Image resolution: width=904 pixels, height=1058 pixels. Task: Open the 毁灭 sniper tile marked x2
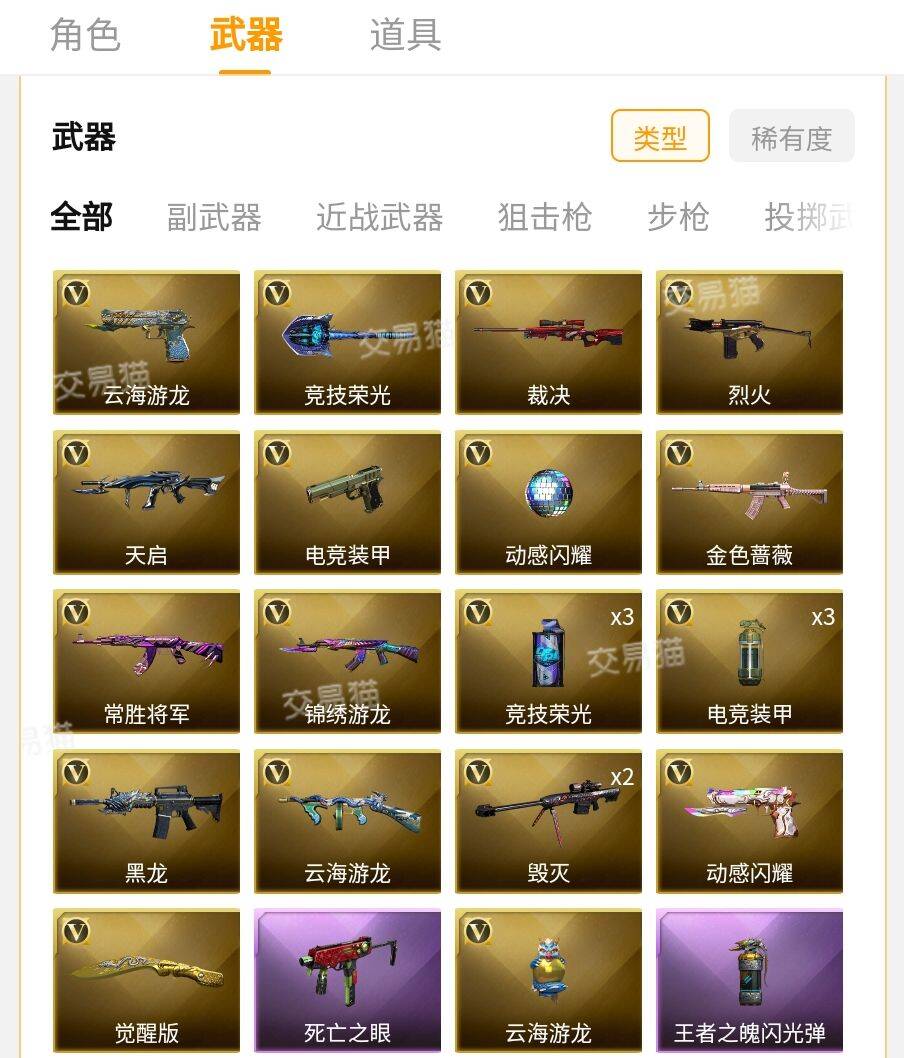point(548,821)
